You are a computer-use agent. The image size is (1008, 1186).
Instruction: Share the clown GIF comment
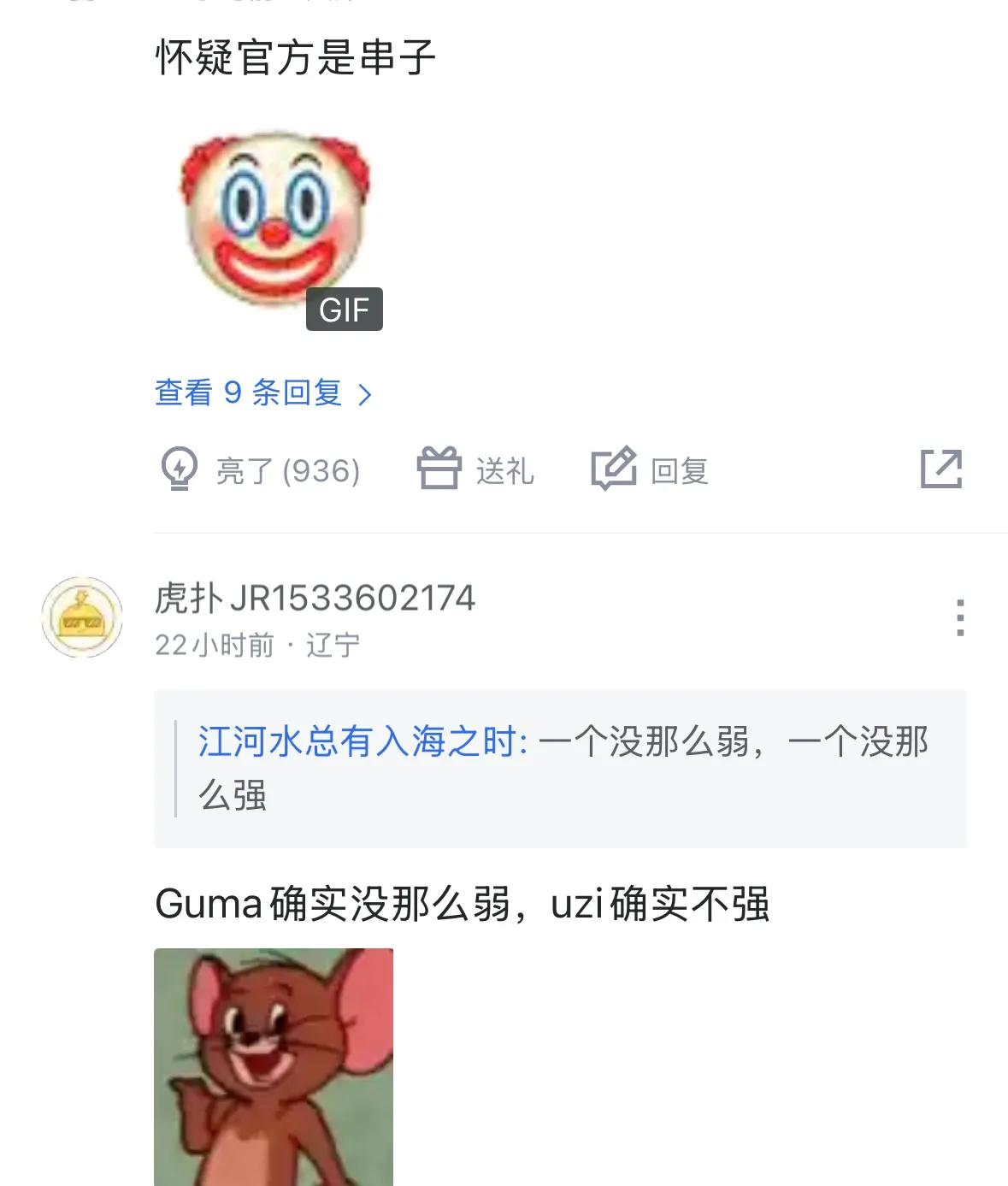point(941,469)
